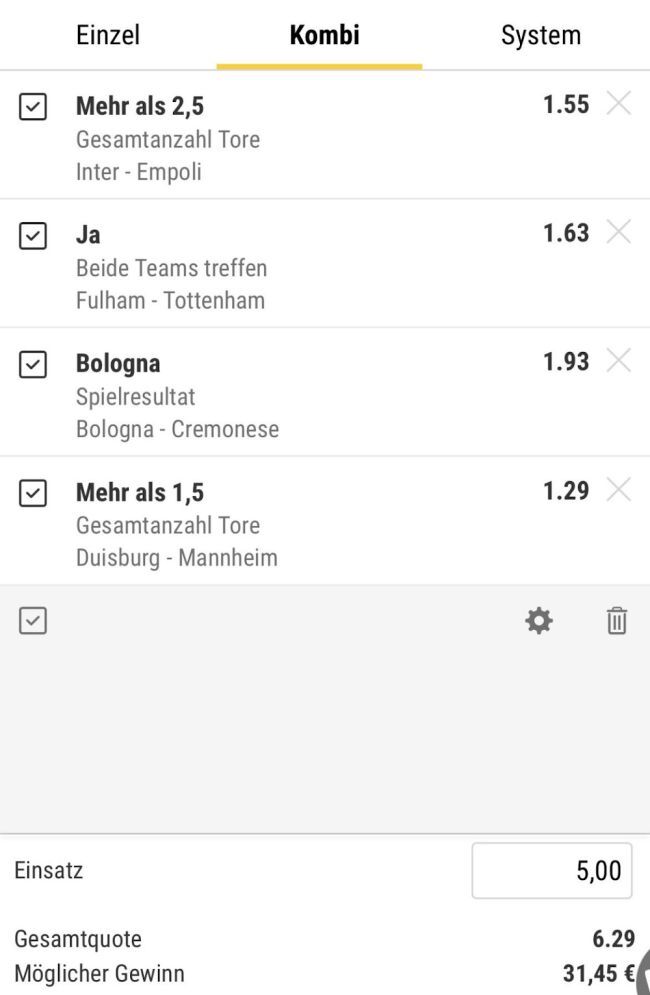Remove the Inter - Empoli selection
This screenshot has height=995, width=650.
pos(619,104)
